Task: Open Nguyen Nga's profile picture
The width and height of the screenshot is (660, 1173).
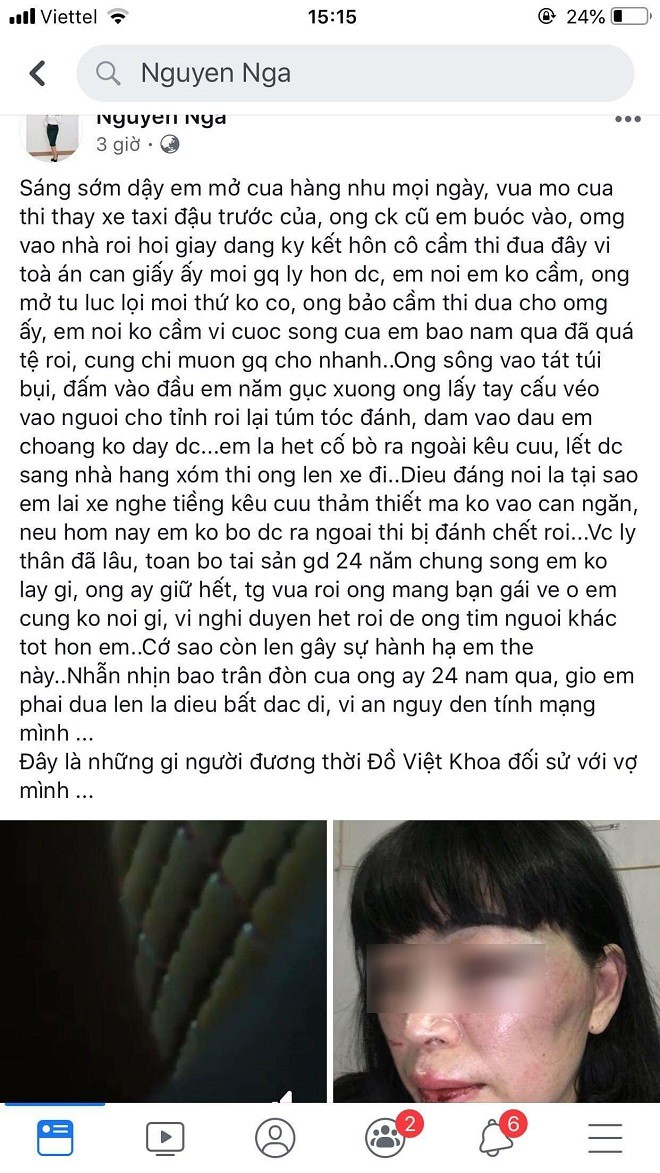Action: (50, 135)
